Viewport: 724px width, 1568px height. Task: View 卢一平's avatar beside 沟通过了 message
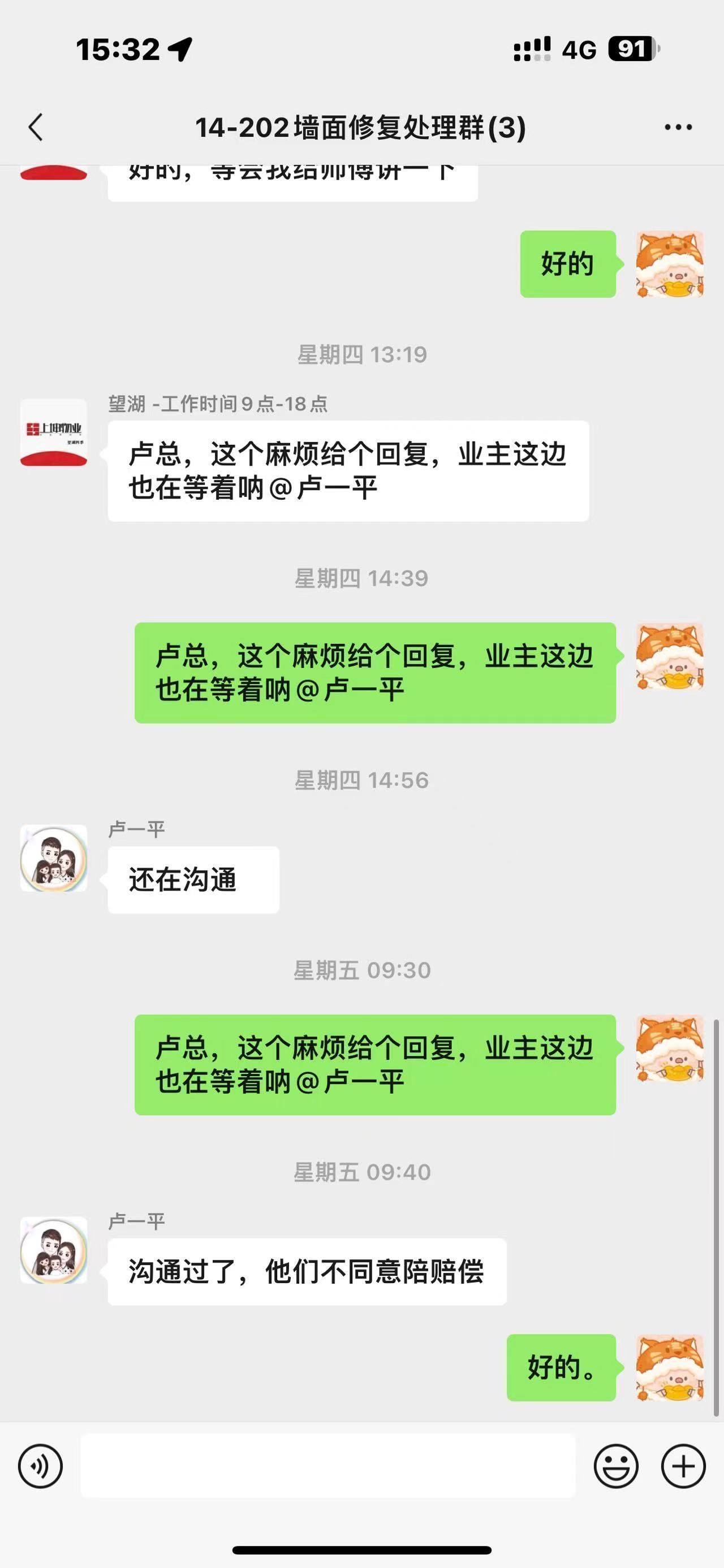click(54, 1250)
